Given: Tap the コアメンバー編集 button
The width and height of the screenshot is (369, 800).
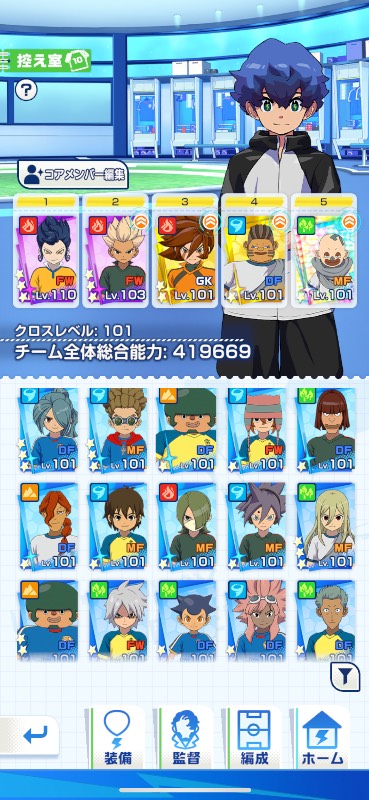Looking at the screenshot, I should [x=73, y=176].
